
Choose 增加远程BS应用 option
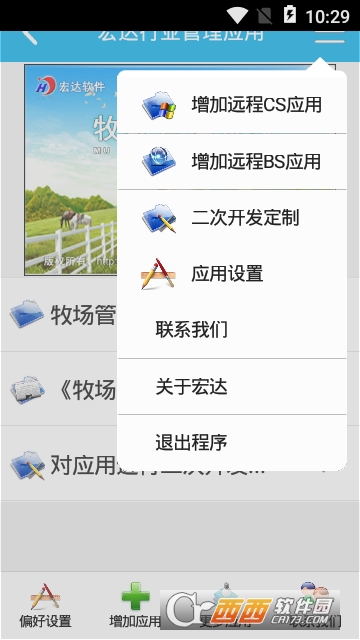click(x=232, y=162)
